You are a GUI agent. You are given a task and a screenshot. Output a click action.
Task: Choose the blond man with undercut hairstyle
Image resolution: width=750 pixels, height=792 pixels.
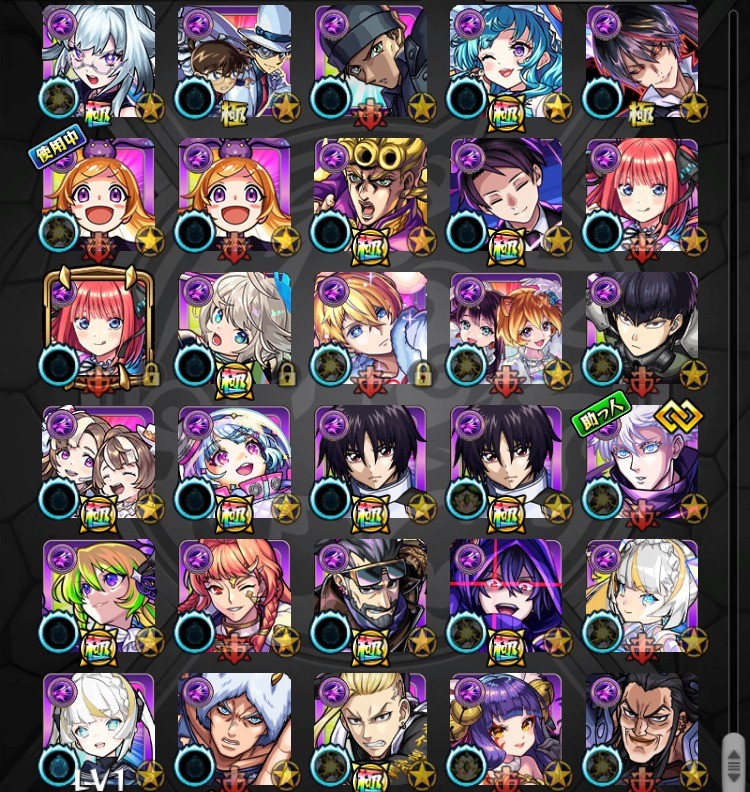[x=371, y=730]
